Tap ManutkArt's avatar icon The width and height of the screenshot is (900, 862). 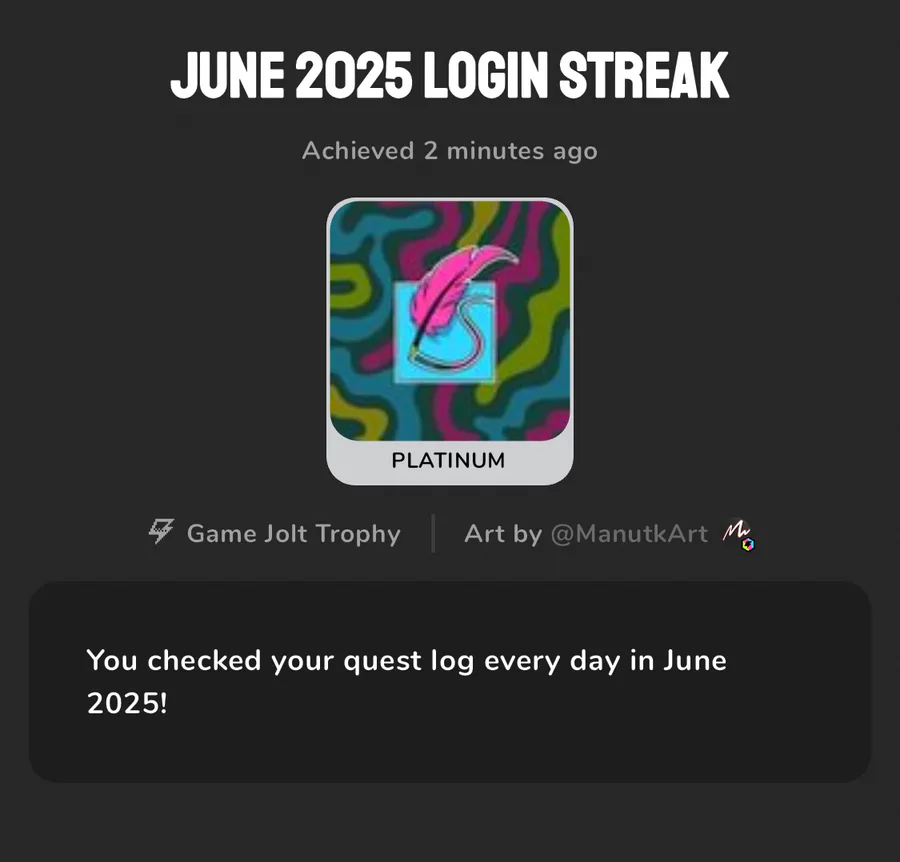pyautogui.click(x=739, y=534)
